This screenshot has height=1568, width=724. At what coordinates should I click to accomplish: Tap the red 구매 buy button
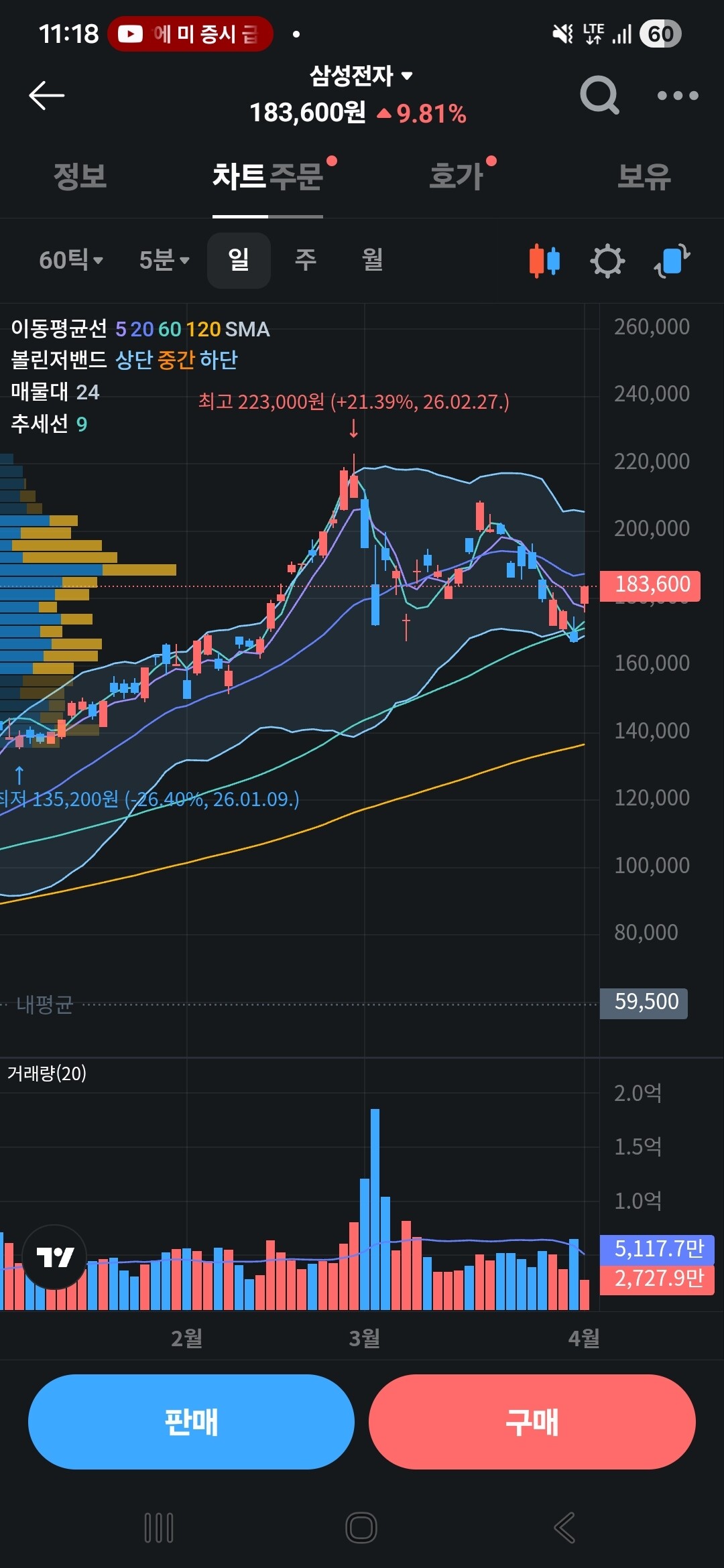pyautogui.click(x=532, y=1421)
